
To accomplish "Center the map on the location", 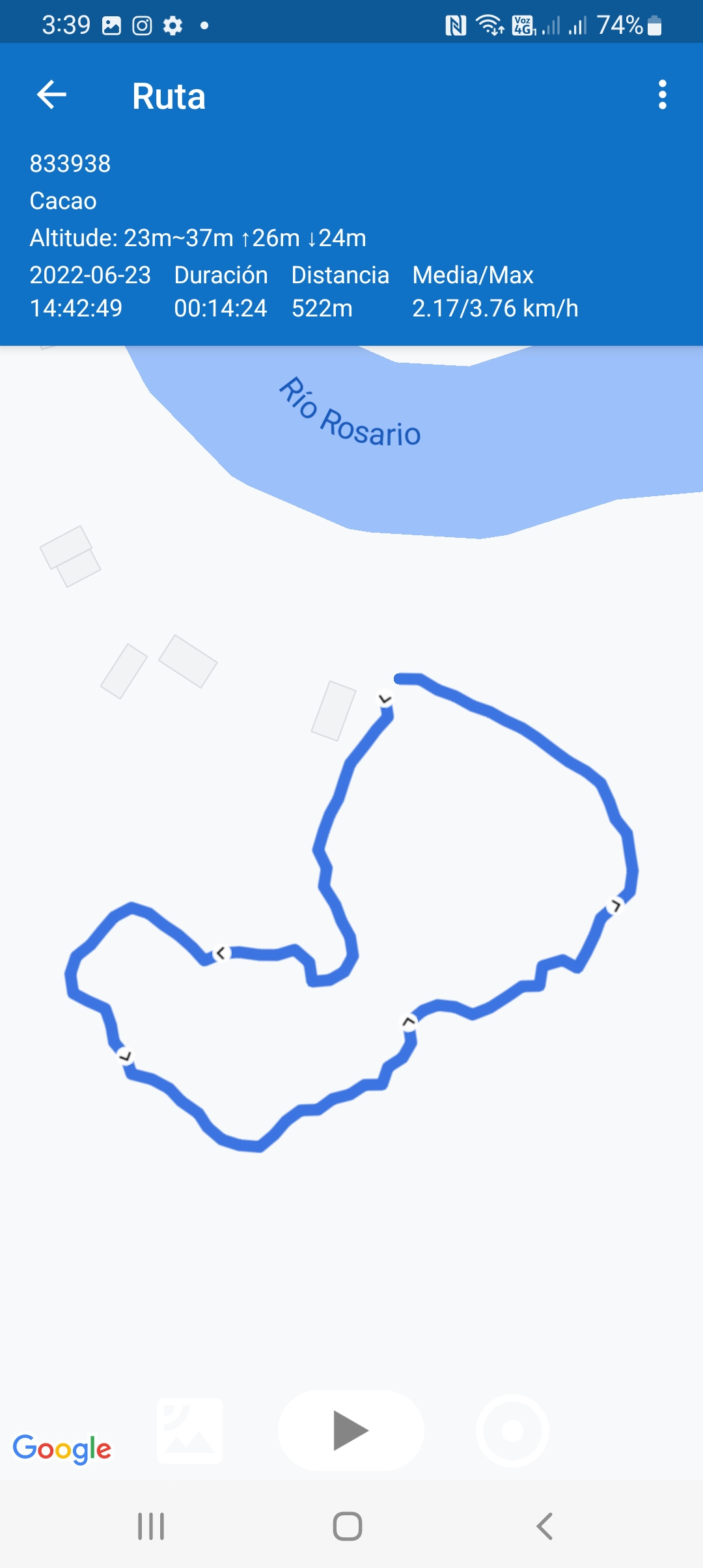I will 512,1431.
